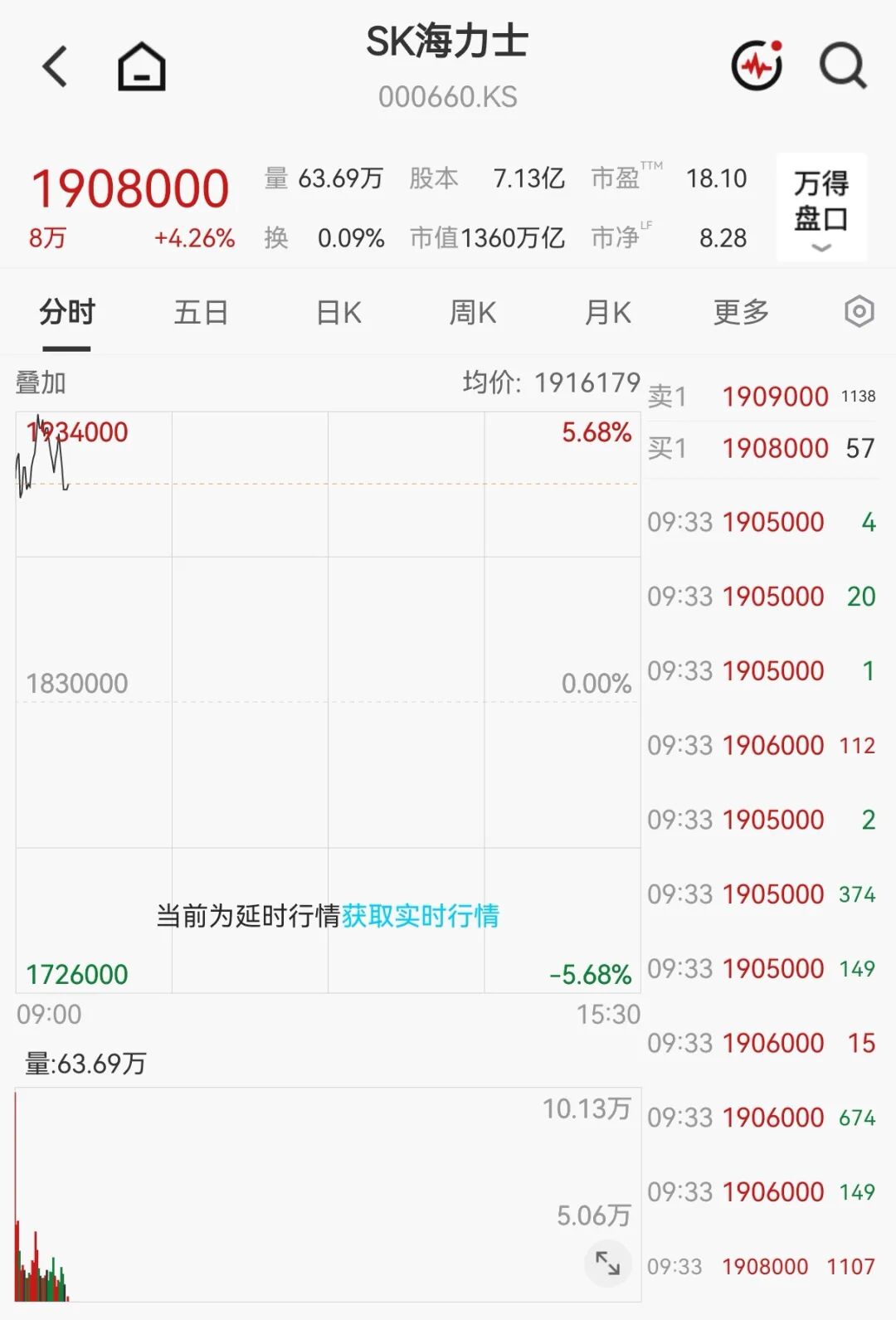Switch to the 日K chart tab

click(x=338, y=313)
